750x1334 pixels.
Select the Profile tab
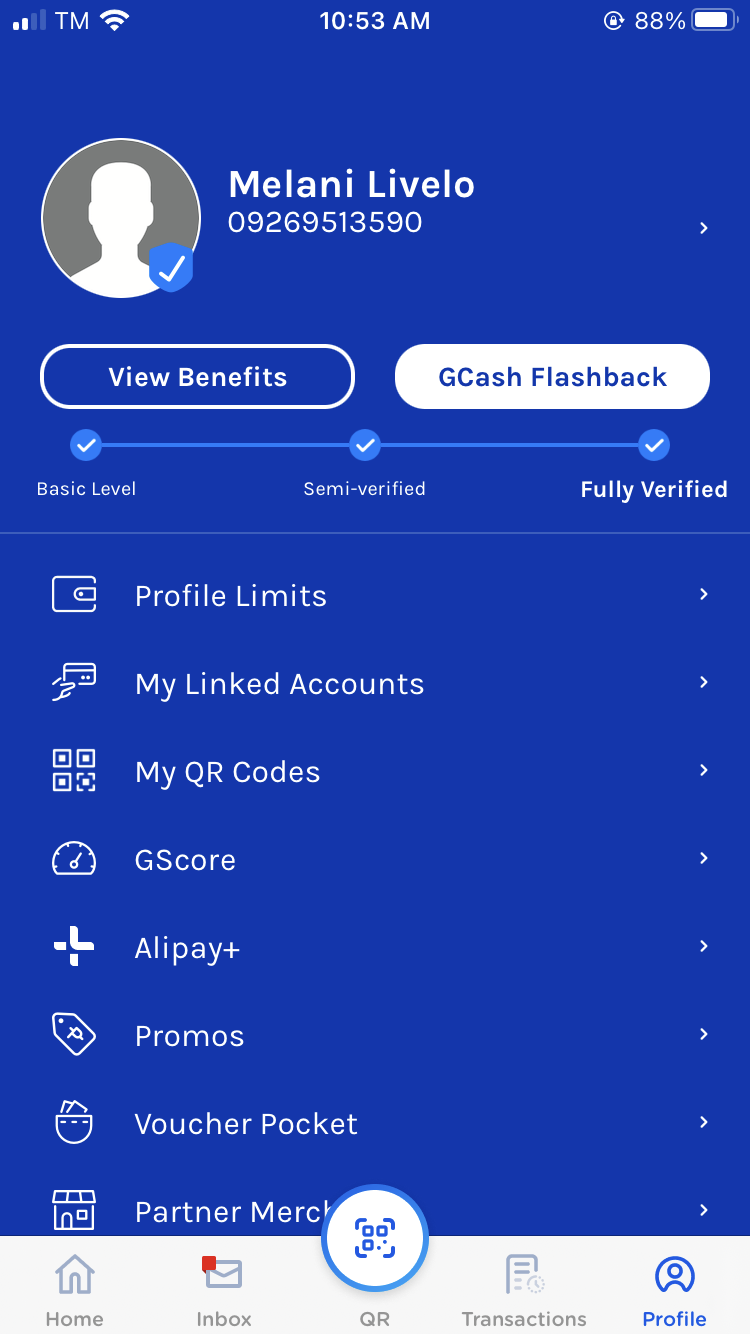(674, 1290)
